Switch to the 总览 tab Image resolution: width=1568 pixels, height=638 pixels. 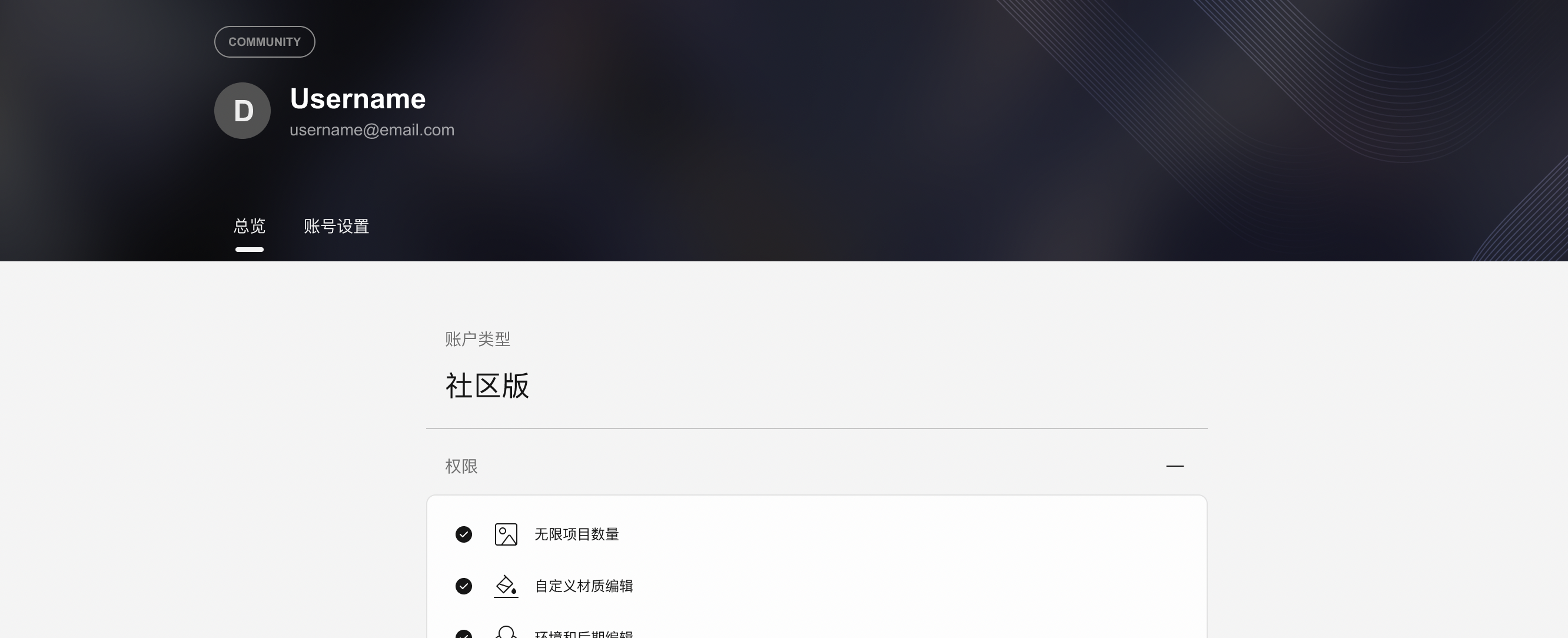[249, 227]
